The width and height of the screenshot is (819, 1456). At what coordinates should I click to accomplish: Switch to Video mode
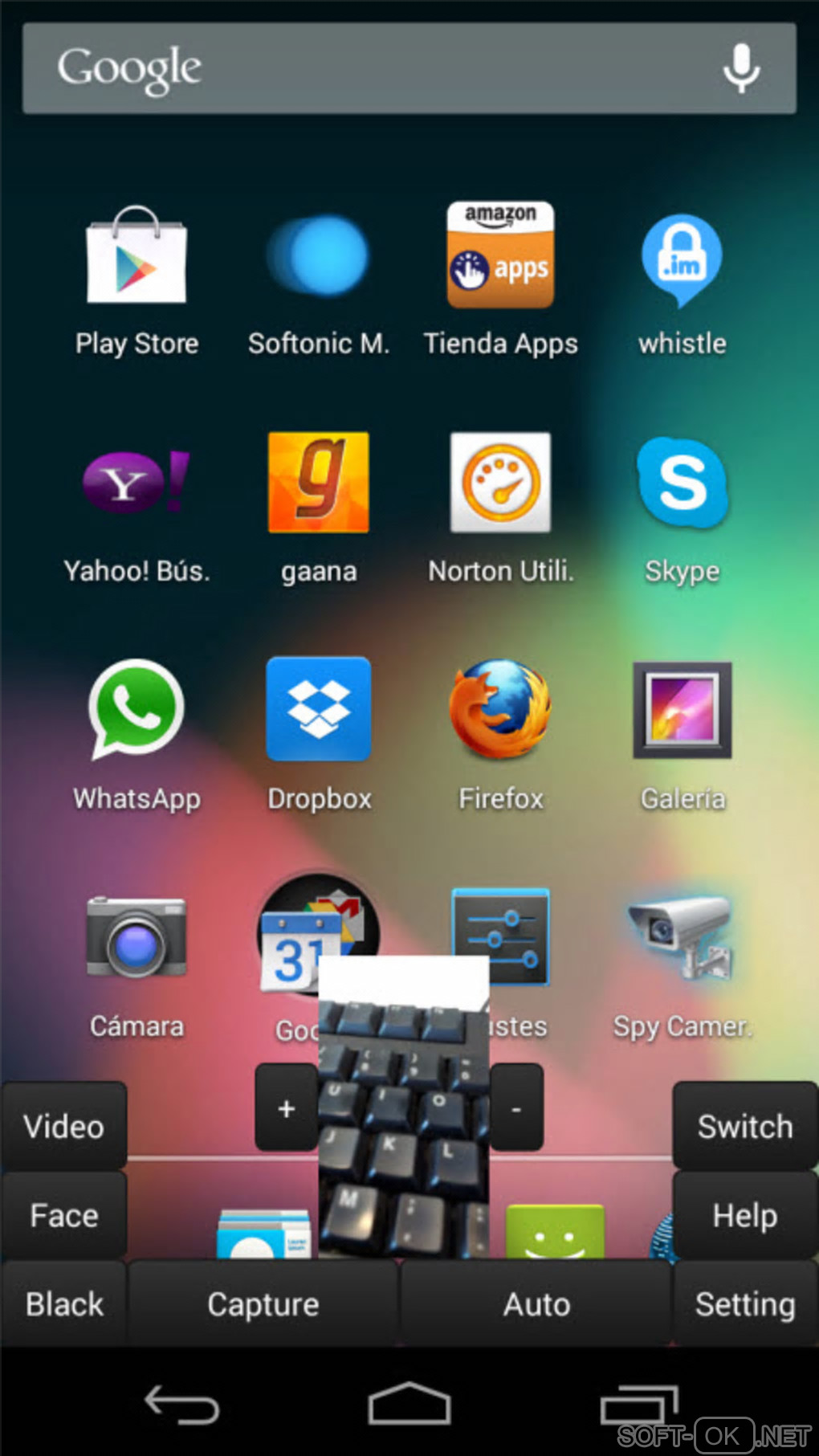[x=63, y=1126]
